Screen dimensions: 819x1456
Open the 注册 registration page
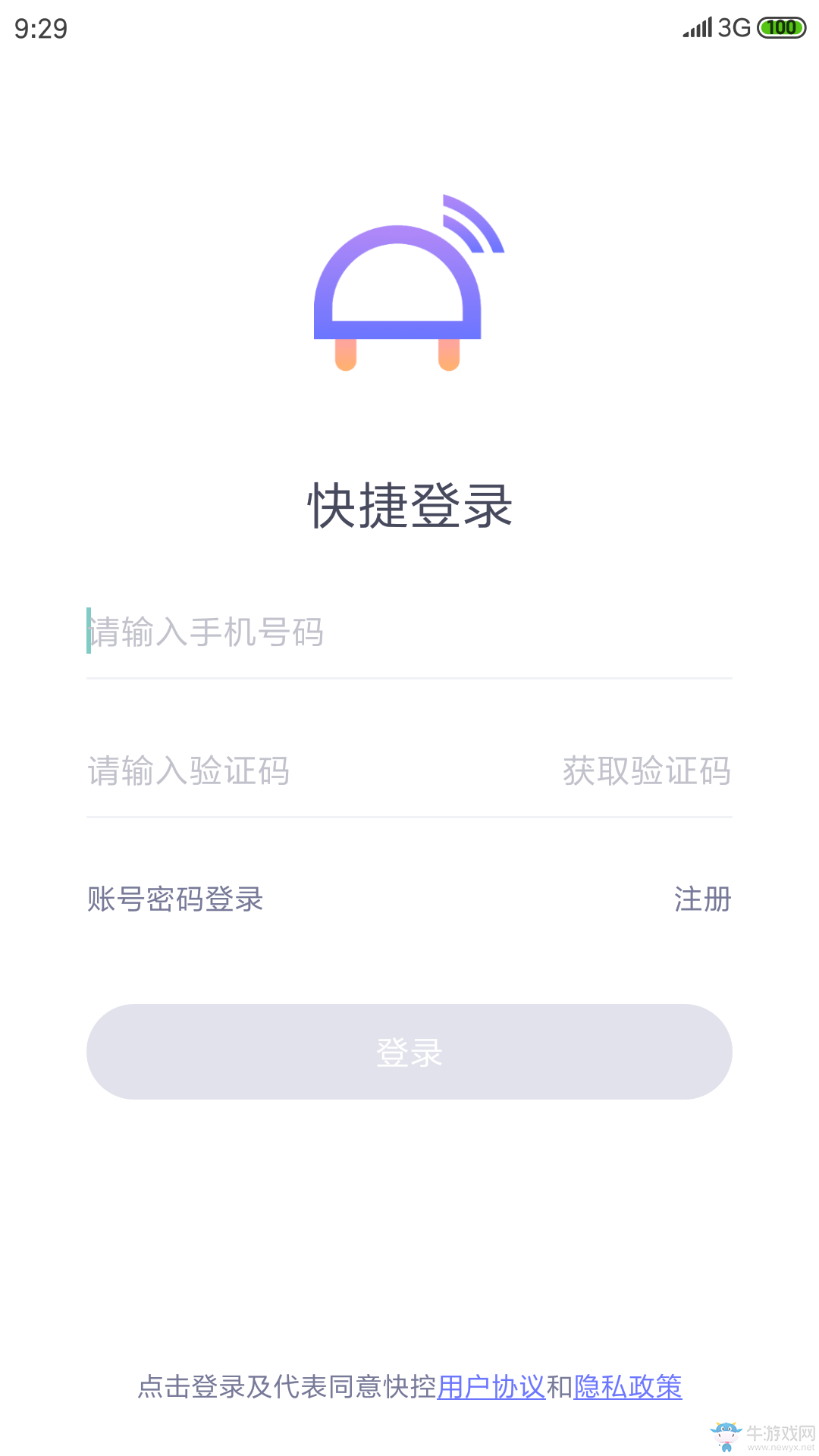click(702, 899)
